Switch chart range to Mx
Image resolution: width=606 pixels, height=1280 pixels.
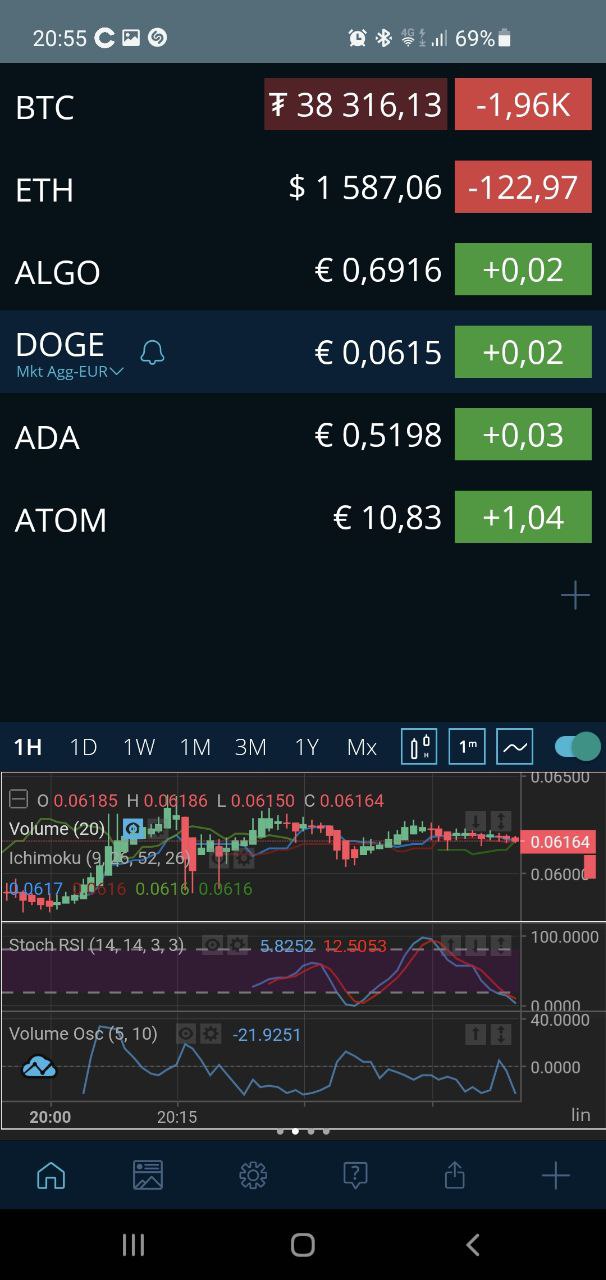tap(362, 747)
